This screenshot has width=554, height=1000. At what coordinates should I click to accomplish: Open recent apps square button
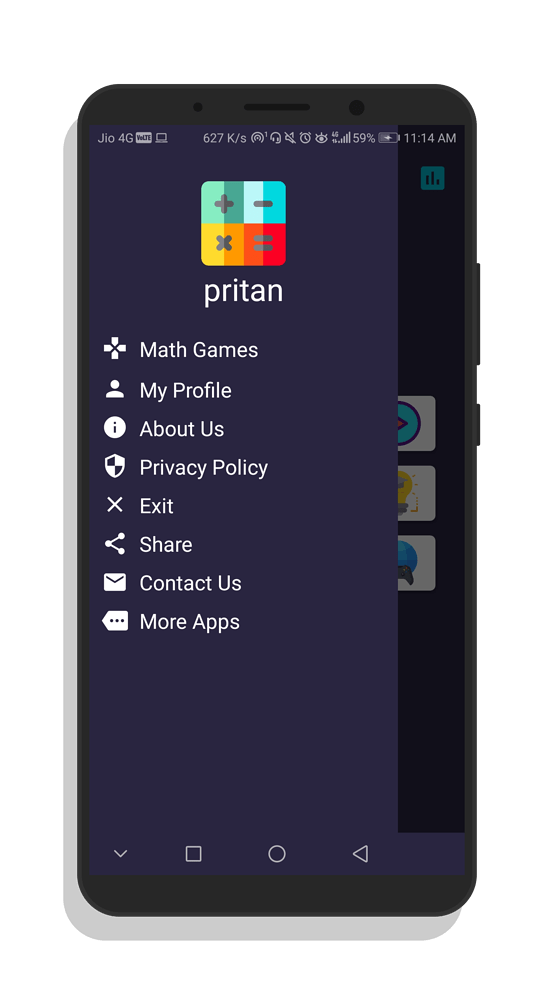pos(193,853)
